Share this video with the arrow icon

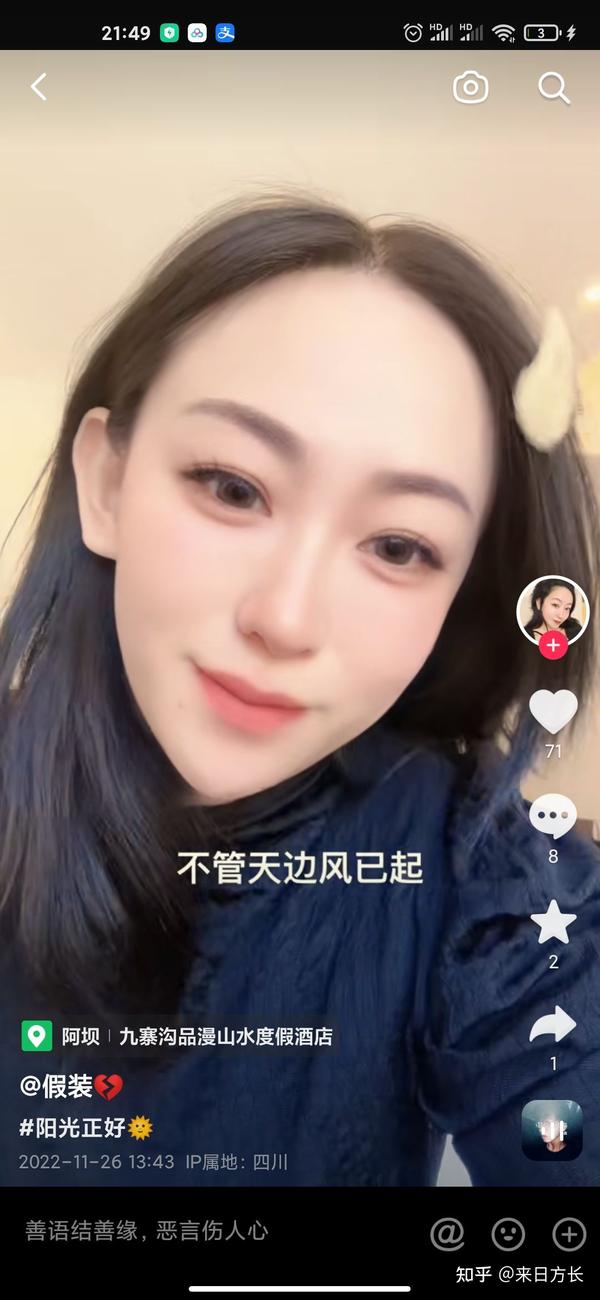click(x=553, y=1025)
